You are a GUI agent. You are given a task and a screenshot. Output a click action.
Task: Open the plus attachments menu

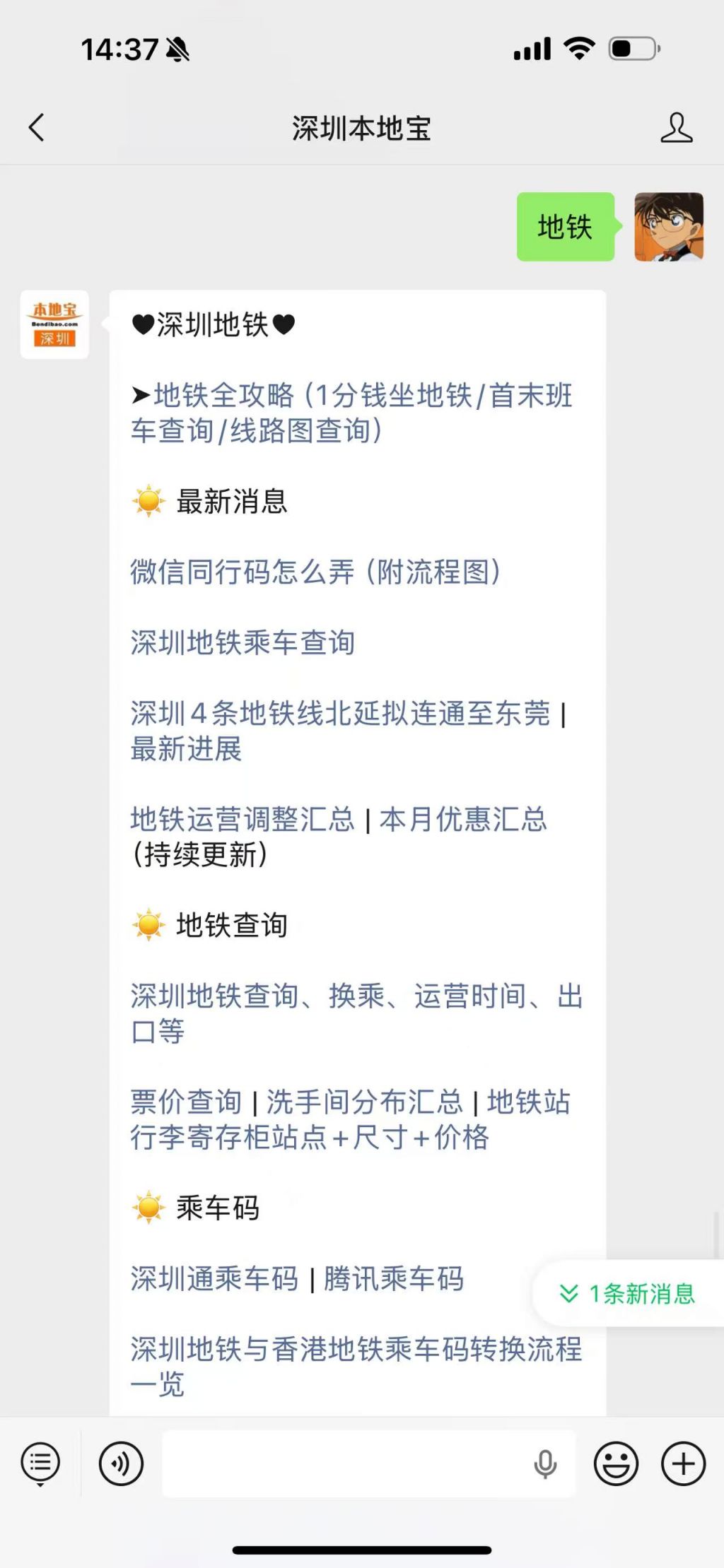click(x=683, y=1463)
